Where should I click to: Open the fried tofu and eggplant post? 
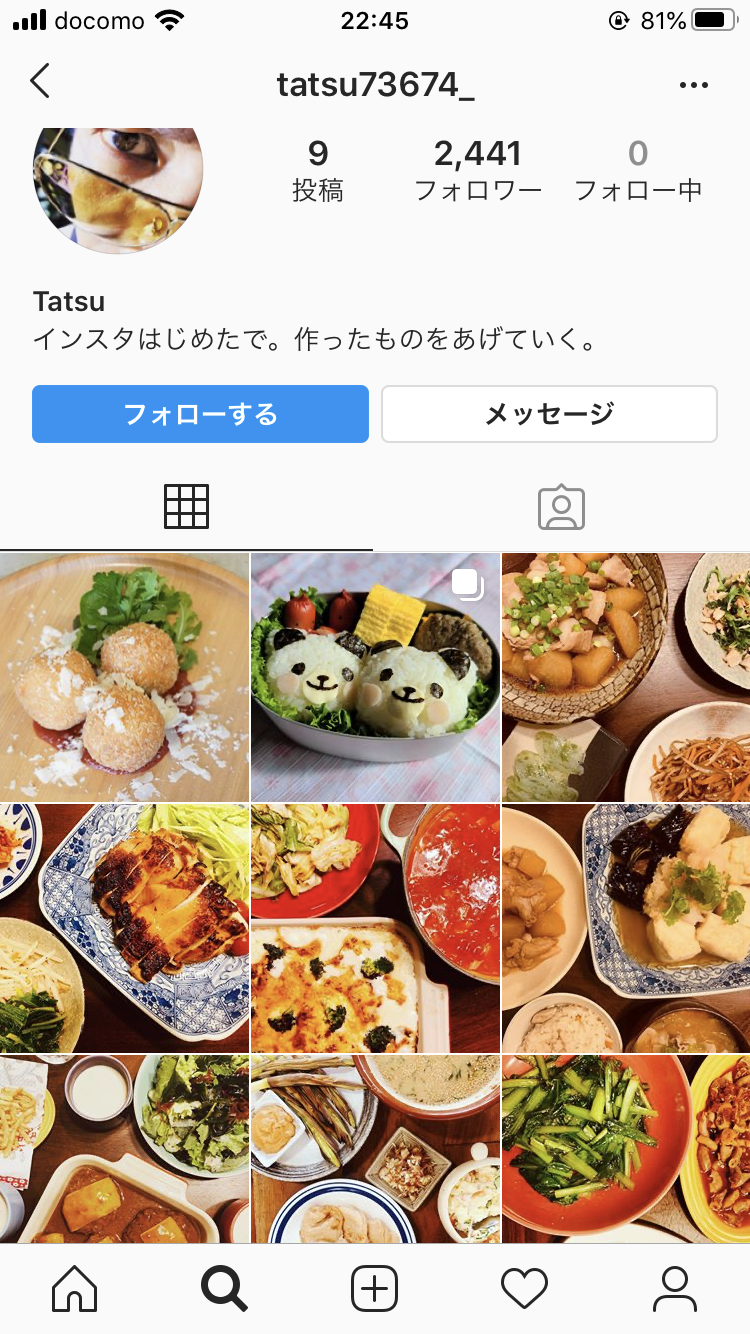626,928
